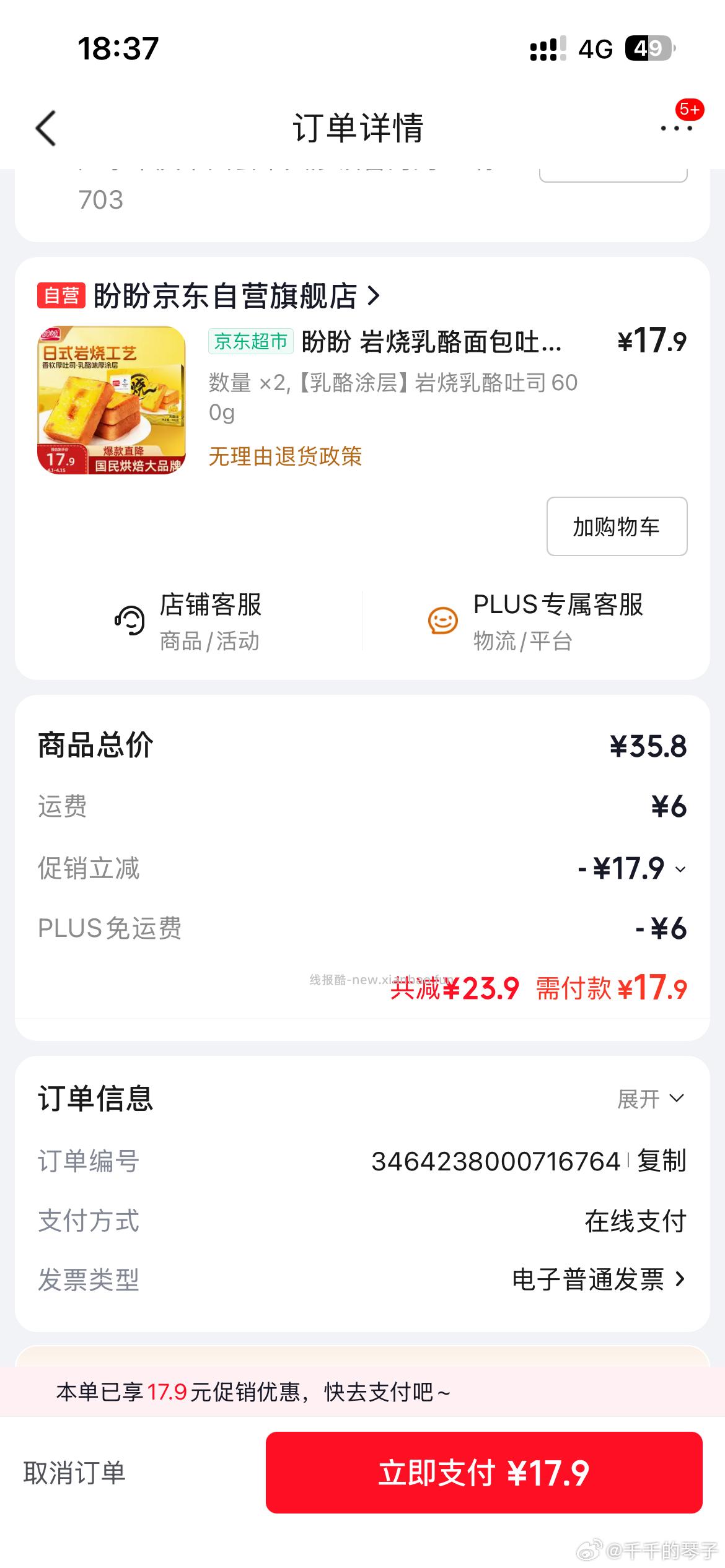Tap the back arrow to leave order details
Viewport: 725px width, 1568px height.
pyautogui.click(x=45, y=128)
